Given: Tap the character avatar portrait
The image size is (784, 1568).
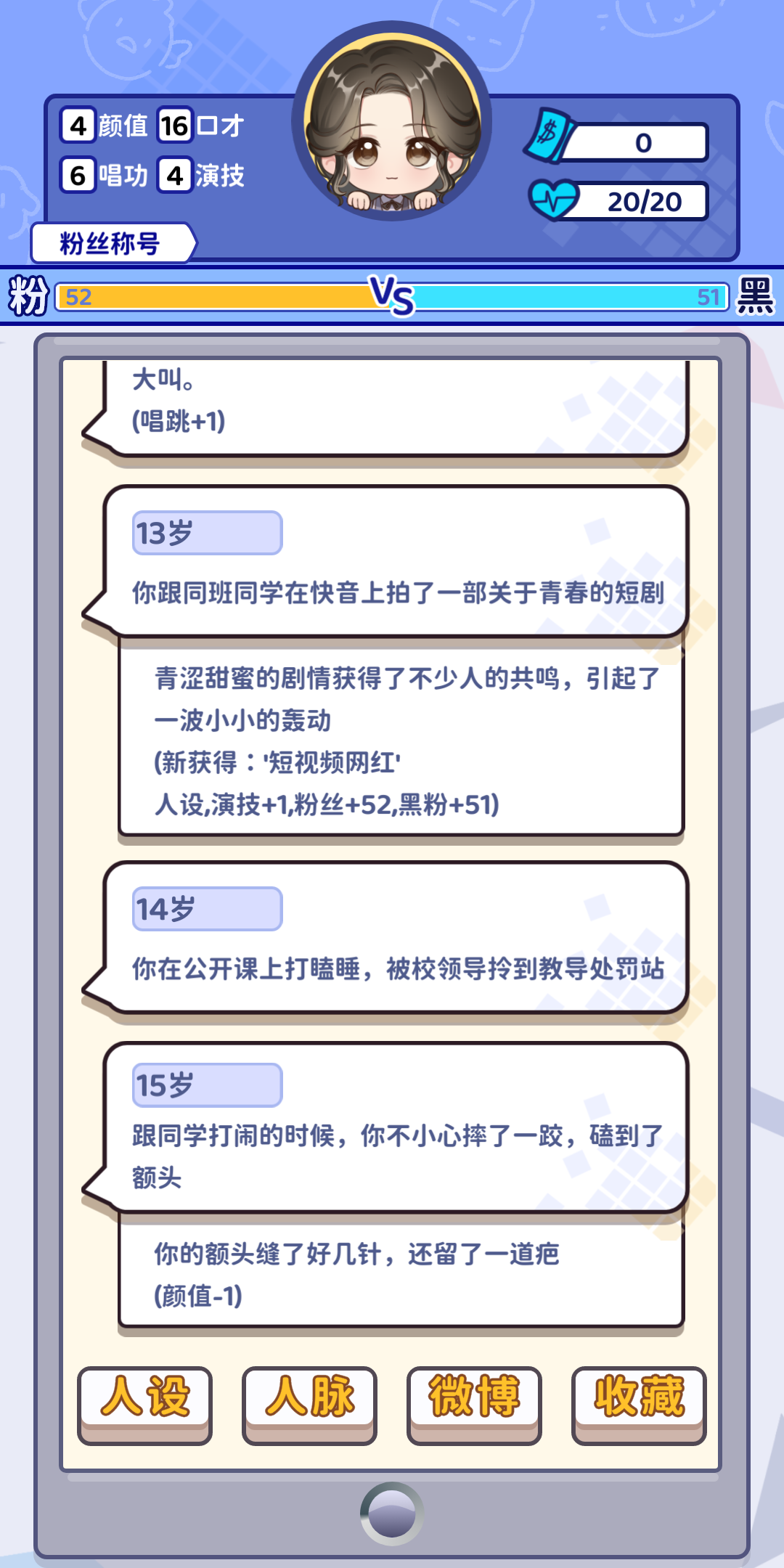Looking at the screenshot, I should click(392, 122).
